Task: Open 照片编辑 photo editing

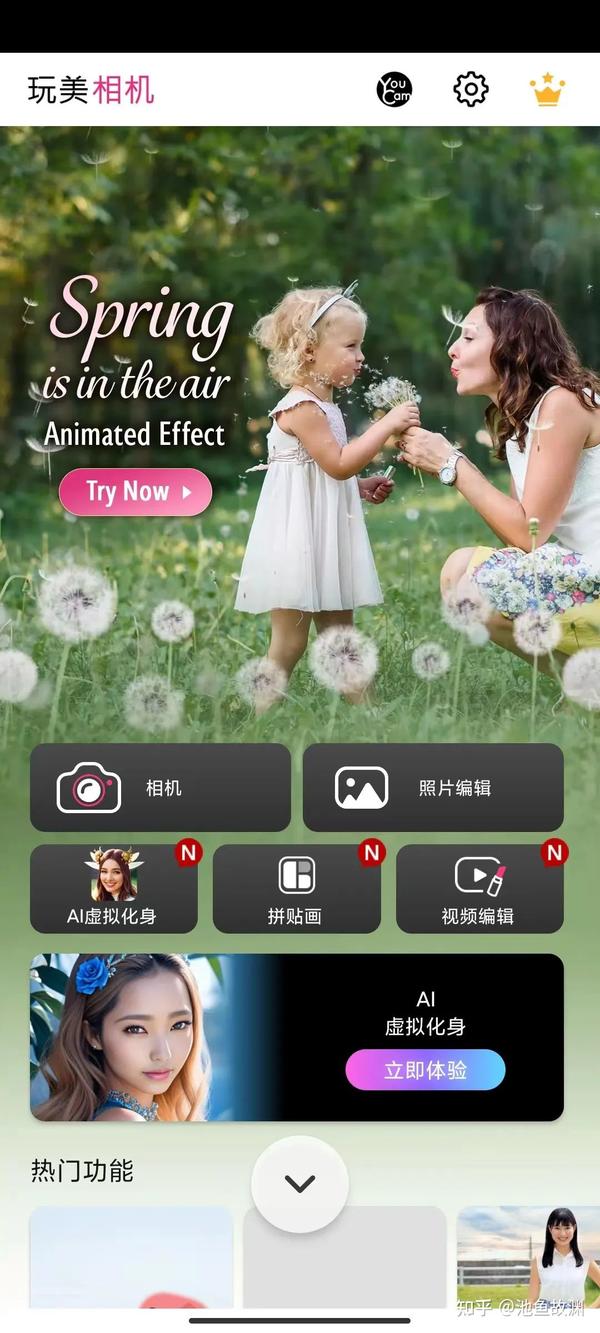Action: pos(433,788)
